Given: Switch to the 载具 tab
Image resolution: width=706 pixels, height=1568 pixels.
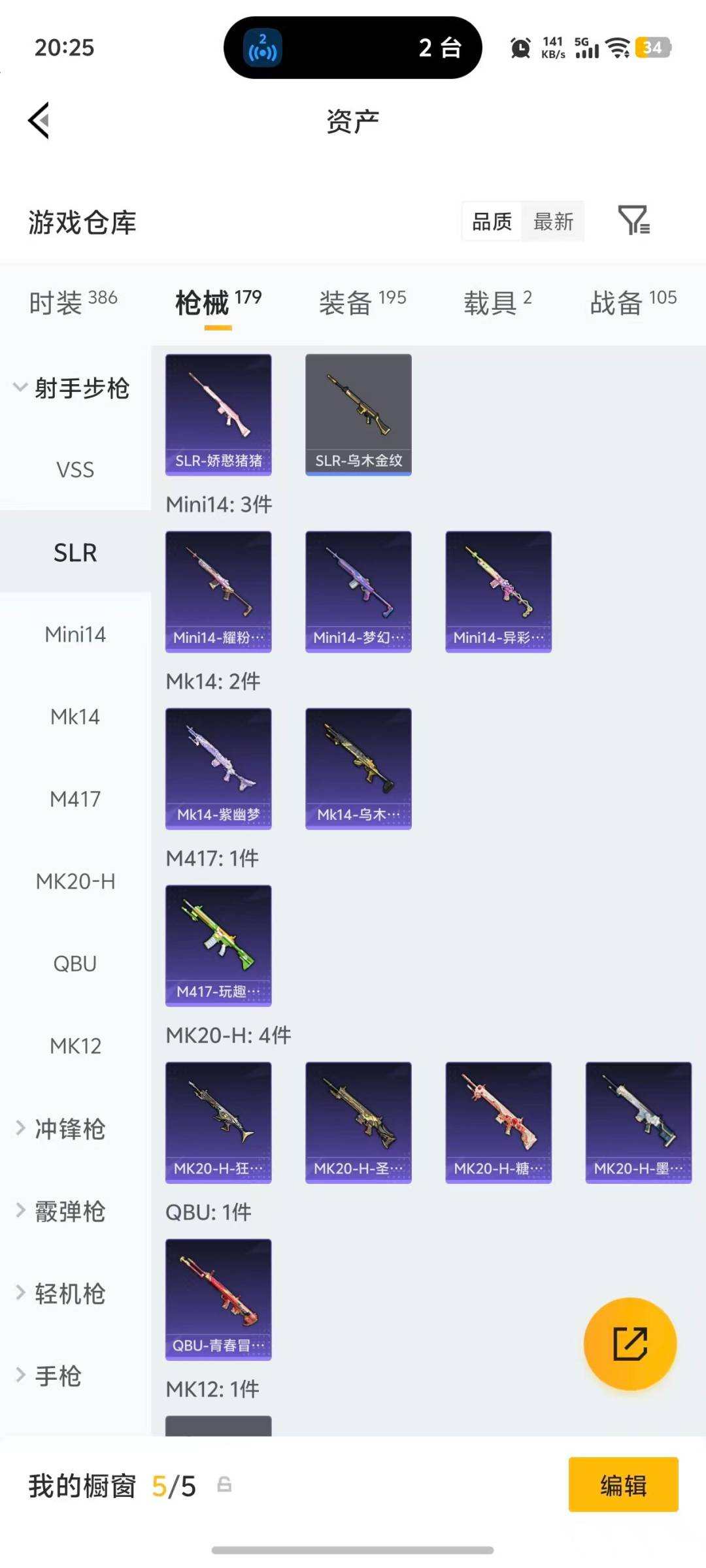Looking at the screenshot, I should point(497,302).
